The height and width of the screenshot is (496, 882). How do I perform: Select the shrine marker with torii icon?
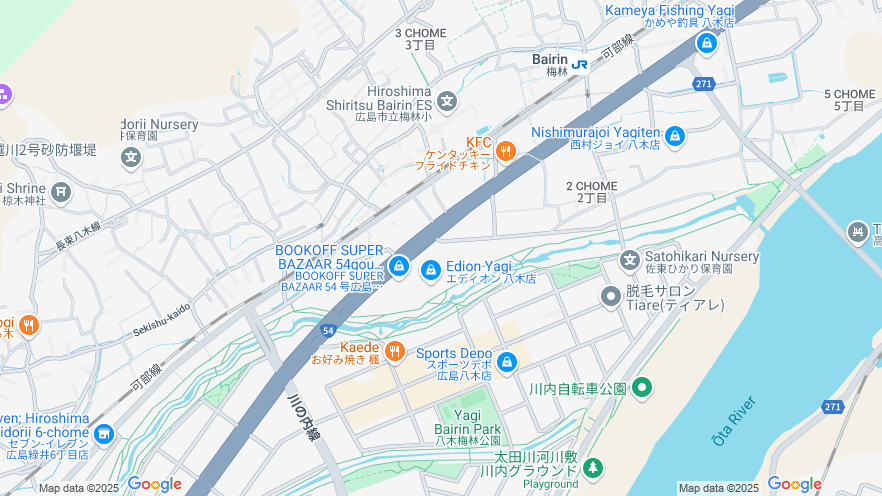click(61, 190)
